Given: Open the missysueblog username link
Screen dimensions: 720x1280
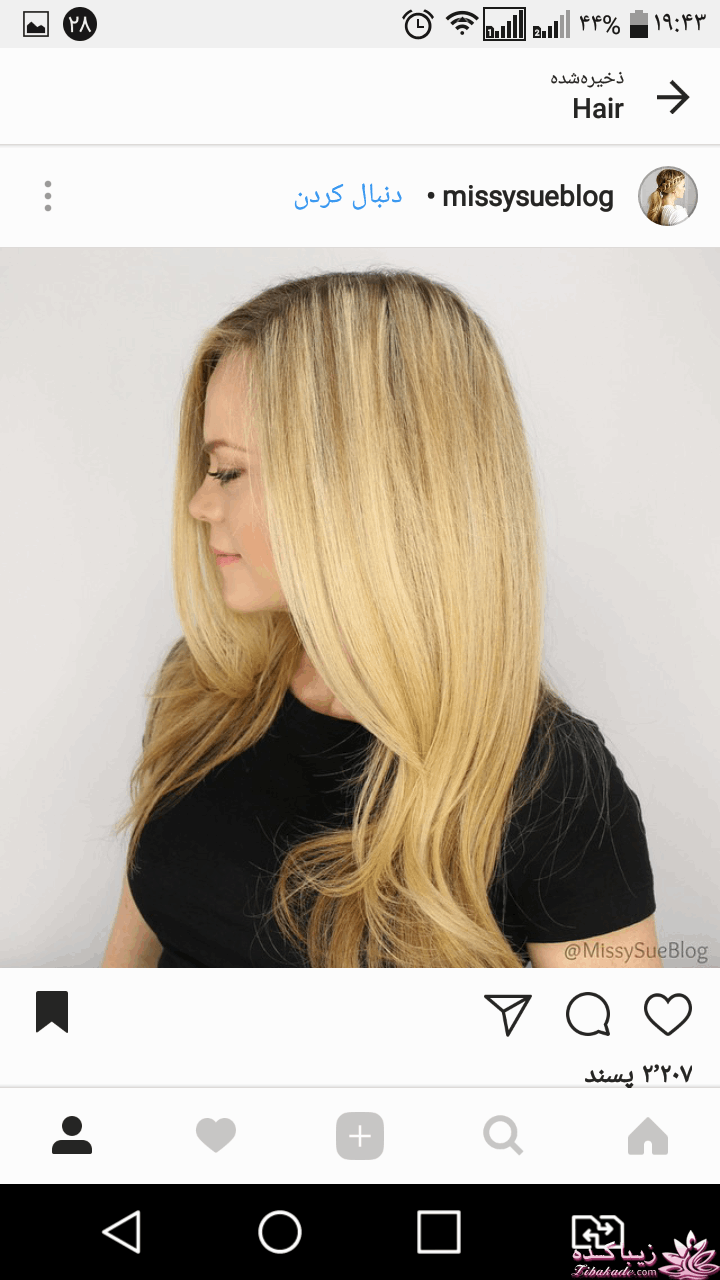Looking at the screenshot, I should (x=527, y=196).
